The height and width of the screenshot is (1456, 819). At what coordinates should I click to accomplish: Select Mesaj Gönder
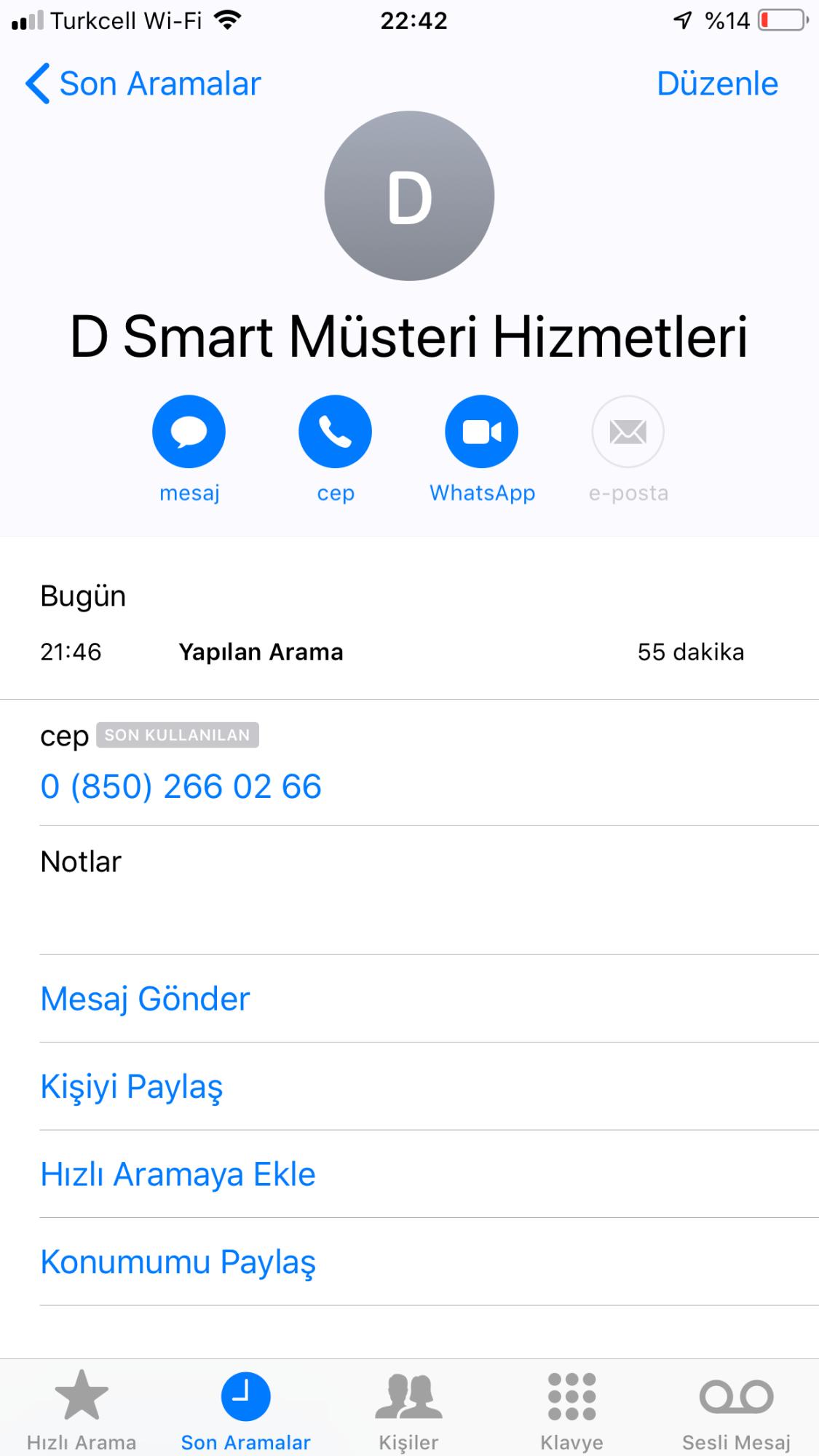429,999
